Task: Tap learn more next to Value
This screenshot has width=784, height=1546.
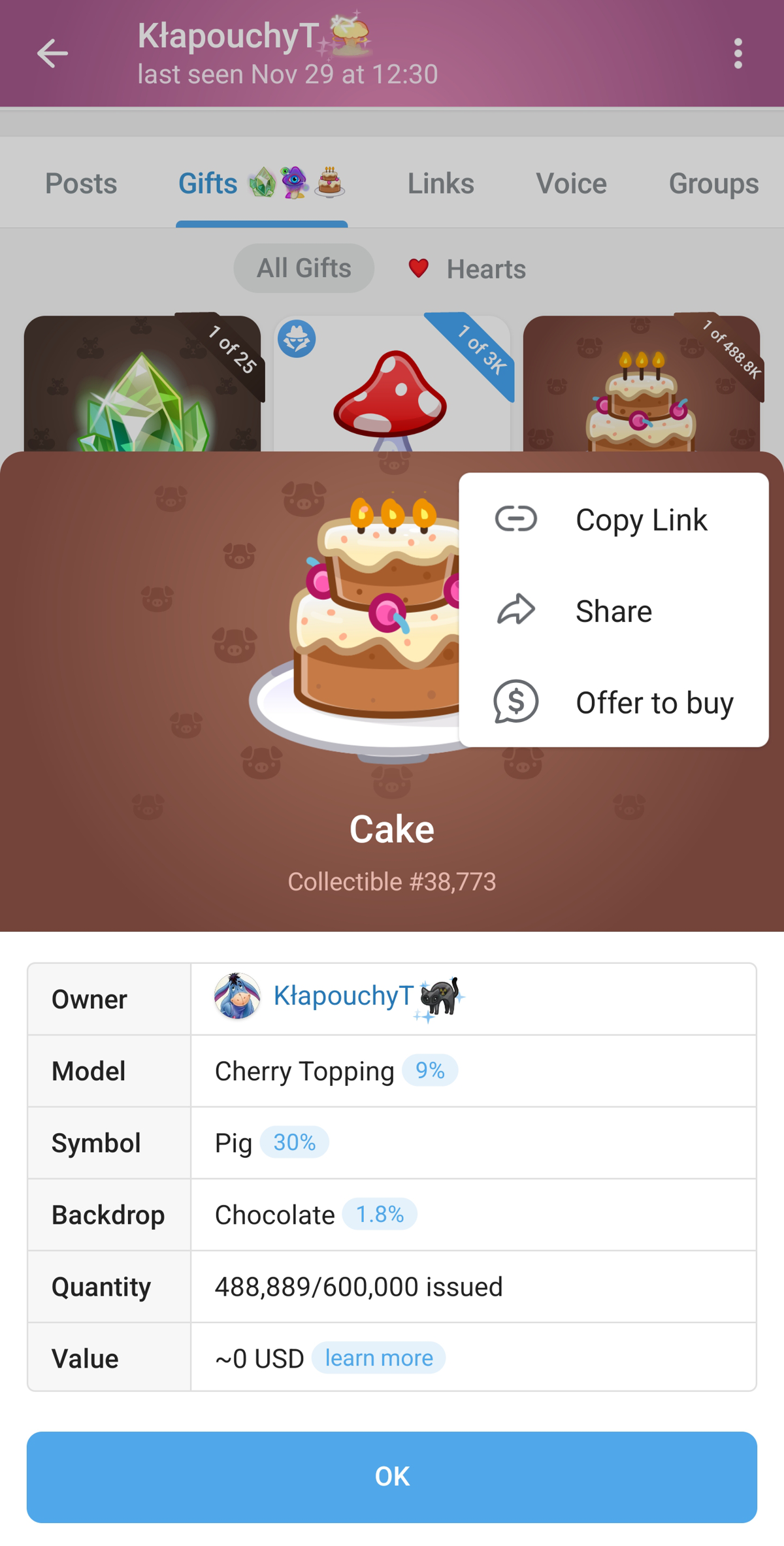Action: 378,1358
